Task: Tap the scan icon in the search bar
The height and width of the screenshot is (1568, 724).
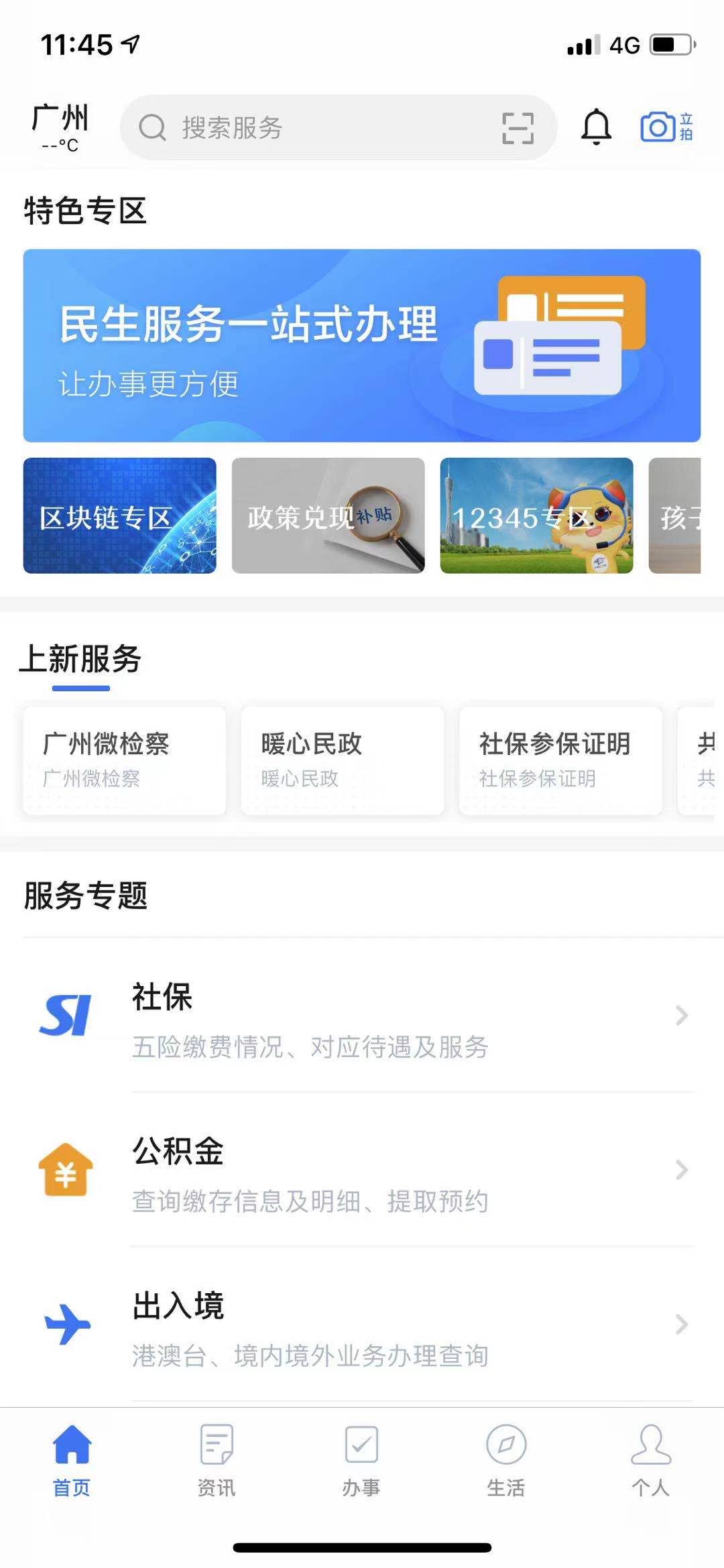Action: (518, 127)
